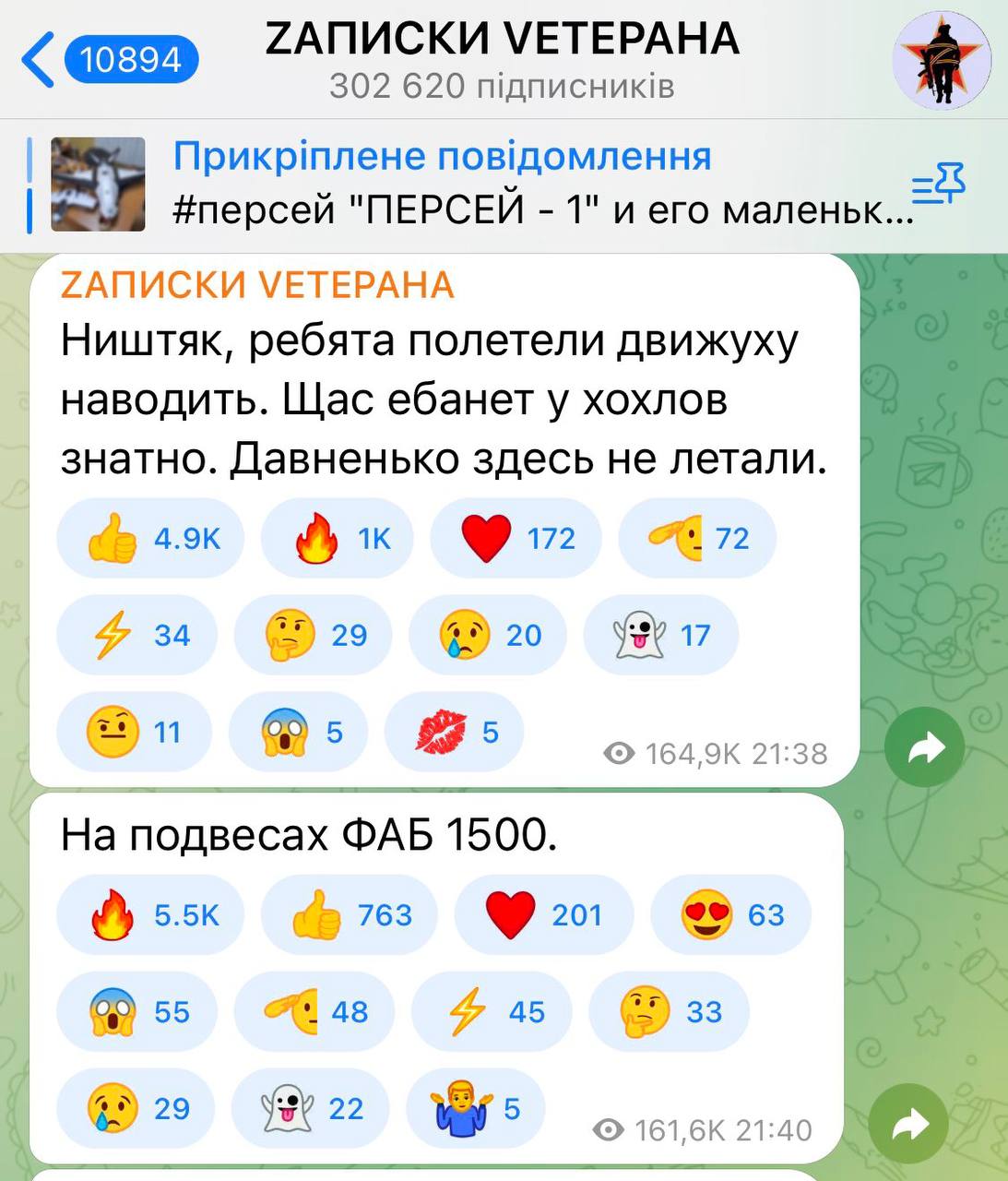The width and height of the screenshot is (1008, 1181).
Task: Tap the shrugging person 5 reaction
Action: [x=475, y=1107]
